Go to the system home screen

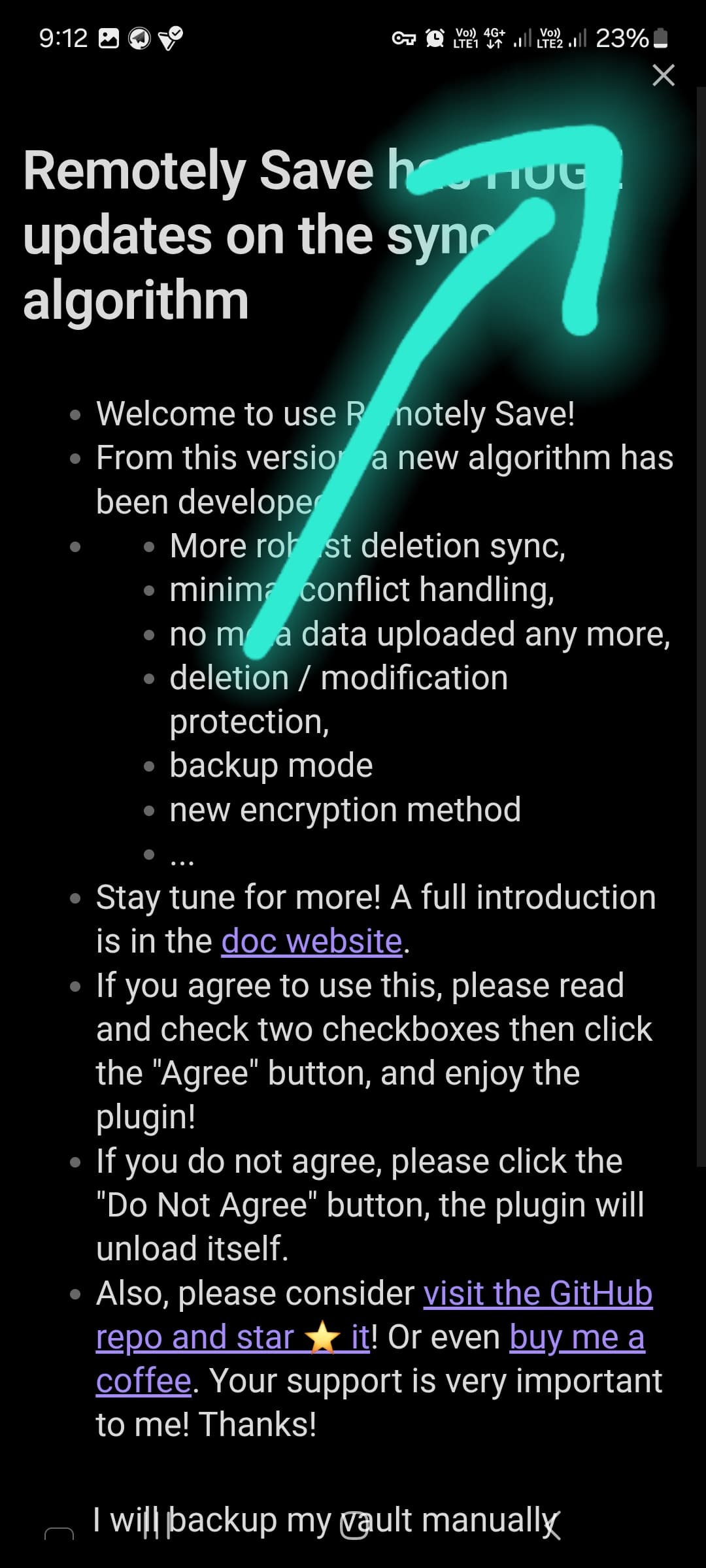tap(354, 1525)
